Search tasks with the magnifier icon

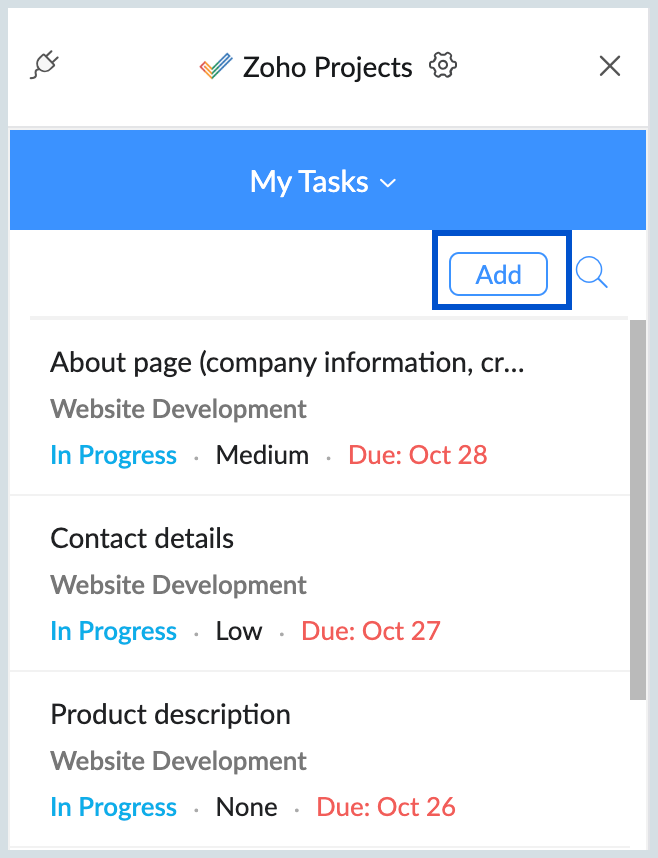[x=592, y=272]
